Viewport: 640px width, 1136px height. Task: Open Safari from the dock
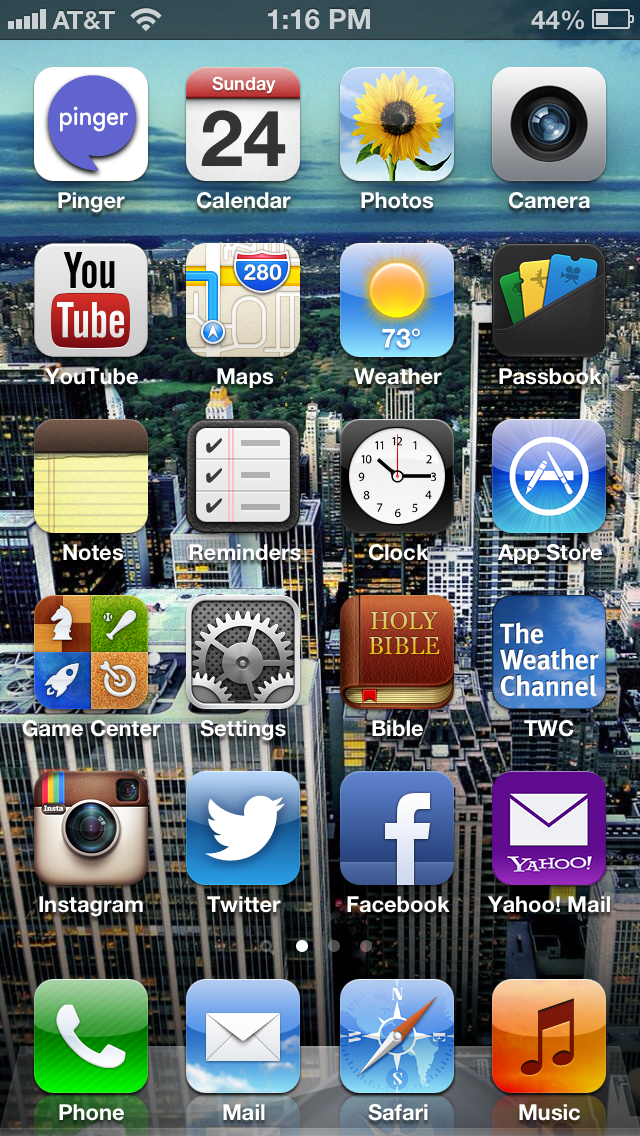point(396,1036)
